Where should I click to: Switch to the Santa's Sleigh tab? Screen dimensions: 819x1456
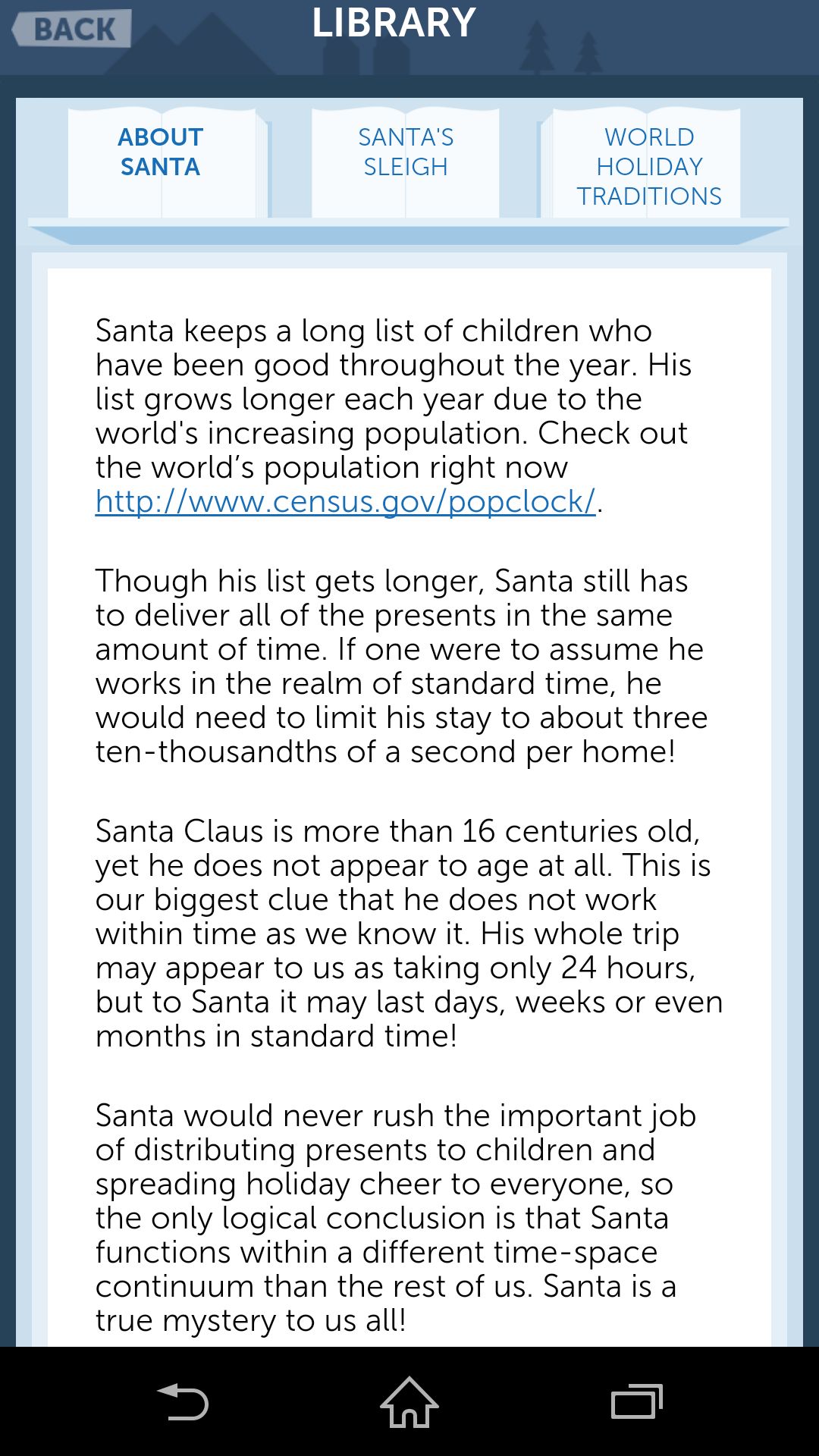[x=406, y=162]
